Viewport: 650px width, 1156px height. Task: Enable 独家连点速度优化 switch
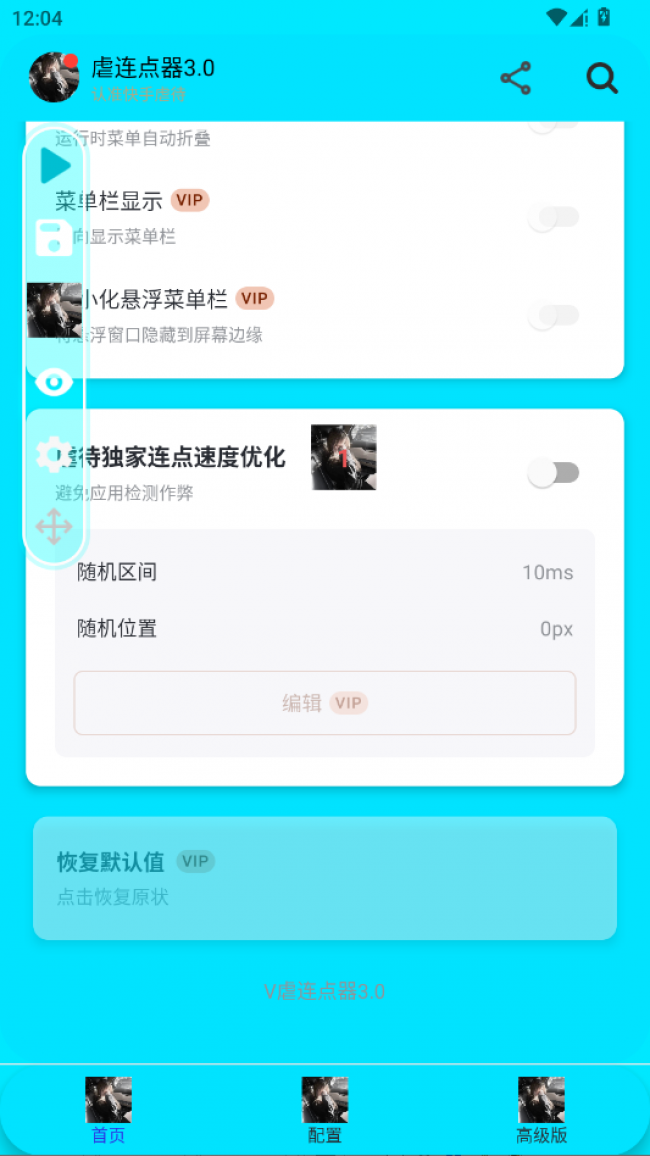554,473
